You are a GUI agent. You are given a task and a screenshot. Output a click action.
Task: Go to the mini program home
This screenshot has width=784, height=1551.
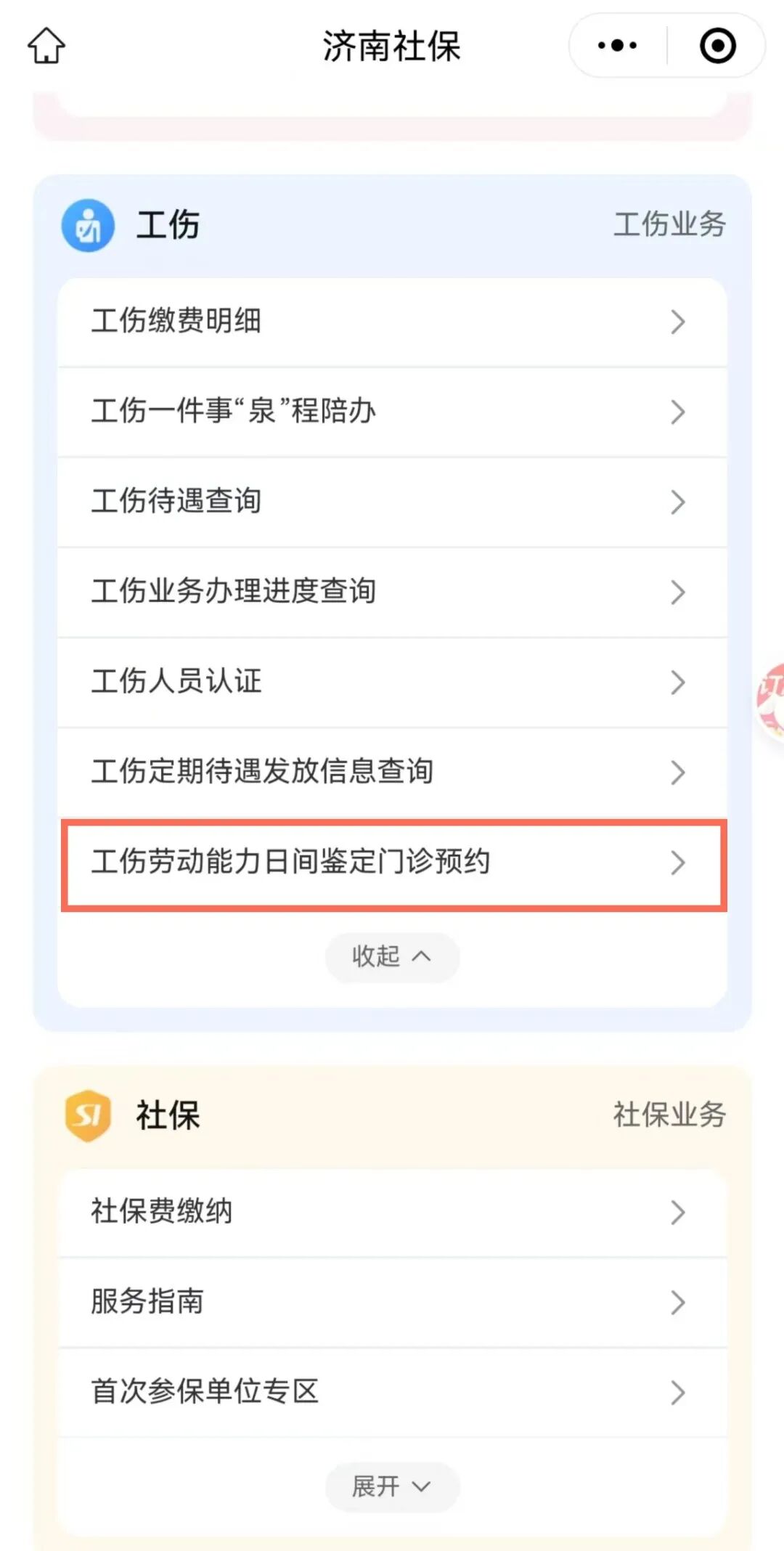pyautogui.click(x=46, y=46)
